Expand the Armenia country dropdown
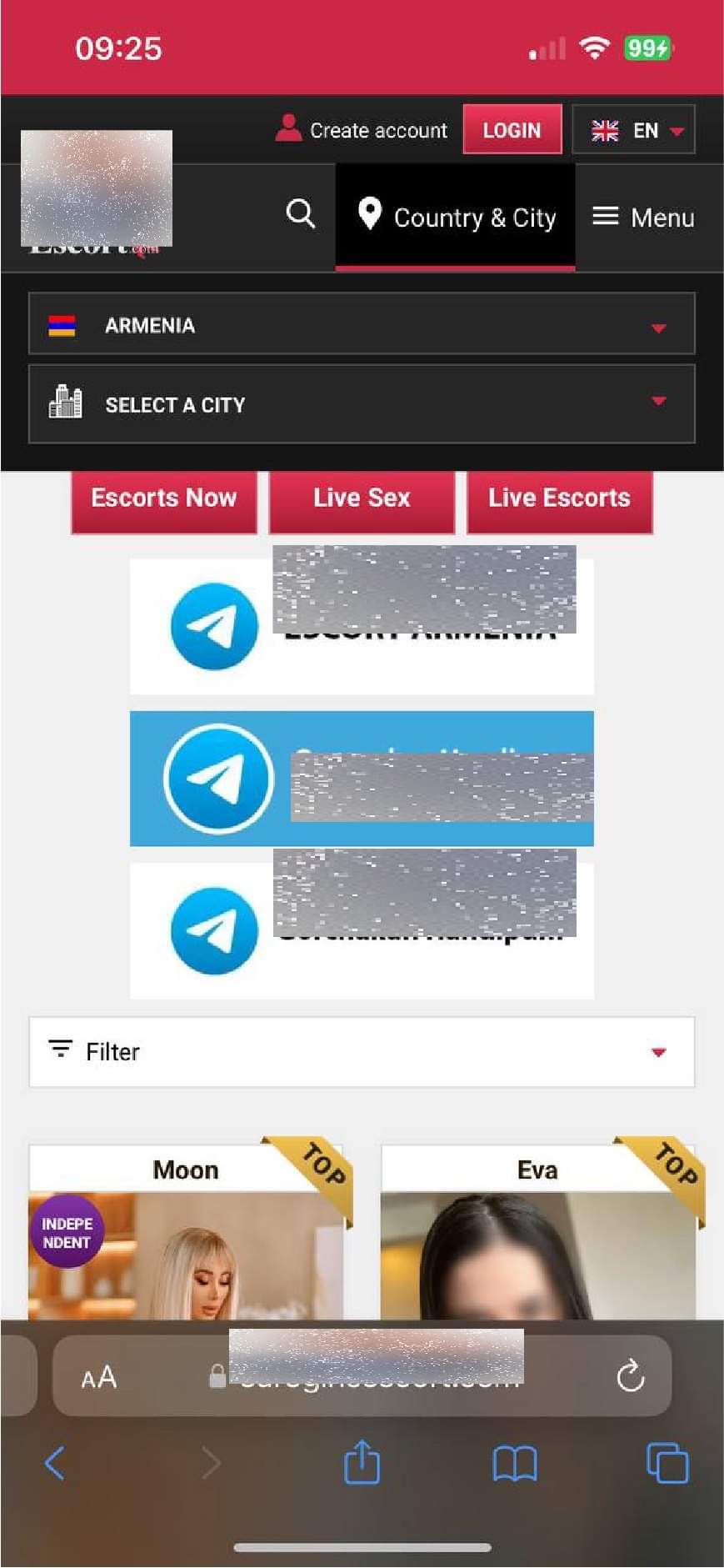Screen dimensions: 724x1568 pyautogui.click(x=362, y=325)
